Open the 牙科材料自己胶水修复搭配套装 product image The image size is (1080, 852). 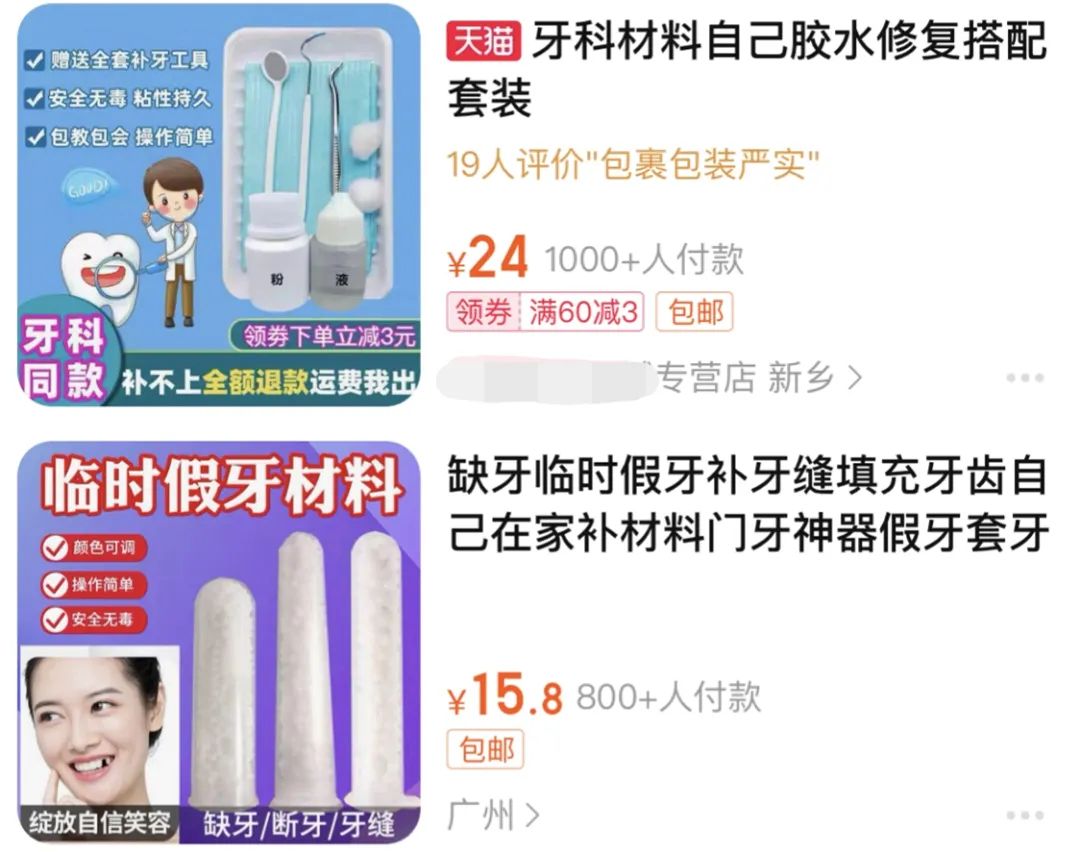point(221,204)
